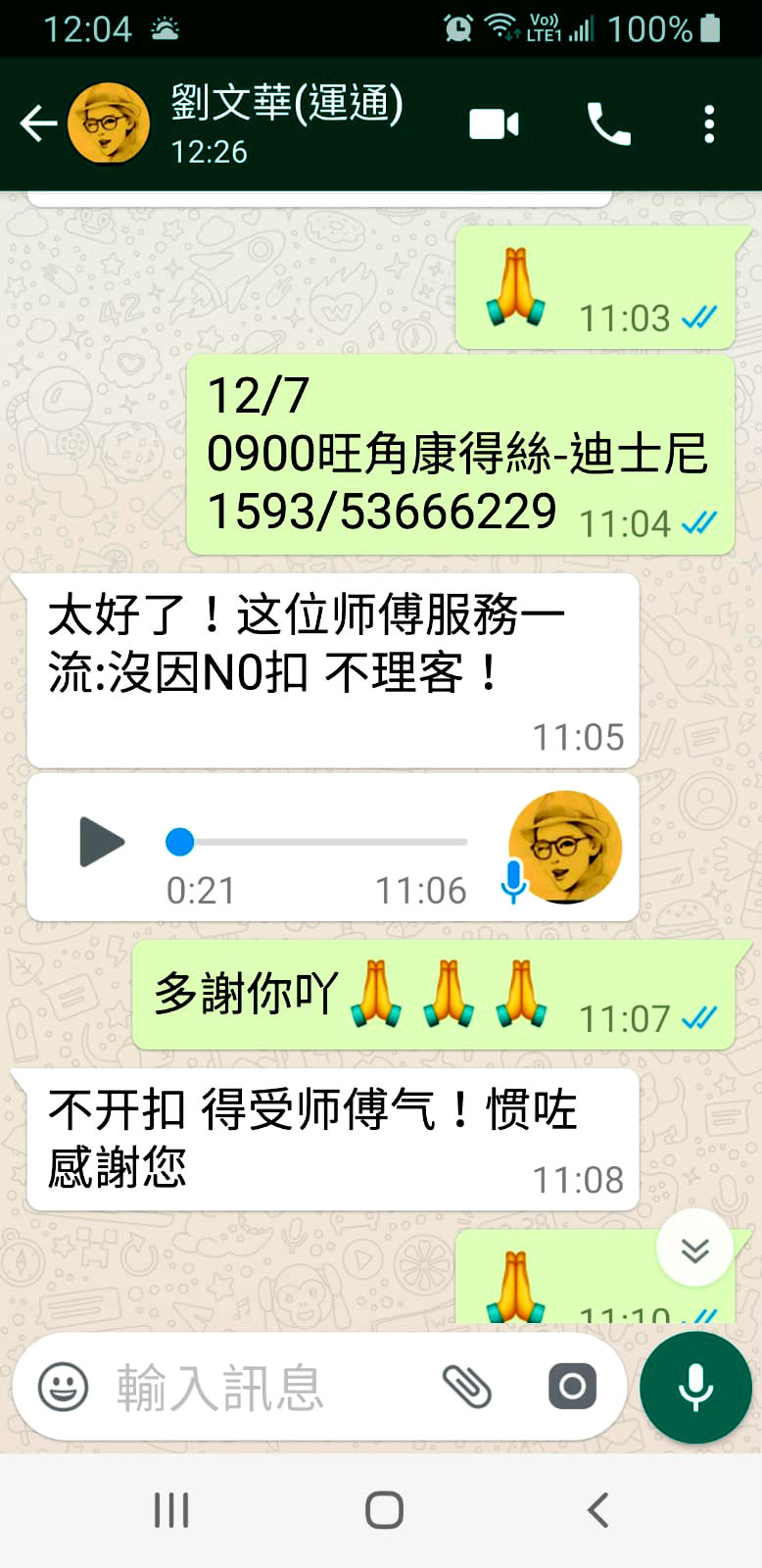This screenshot has height=1568, width=762.
Task: Attach a file with the paperclip
Action: pyautogui.click(x=466, y=1387)
